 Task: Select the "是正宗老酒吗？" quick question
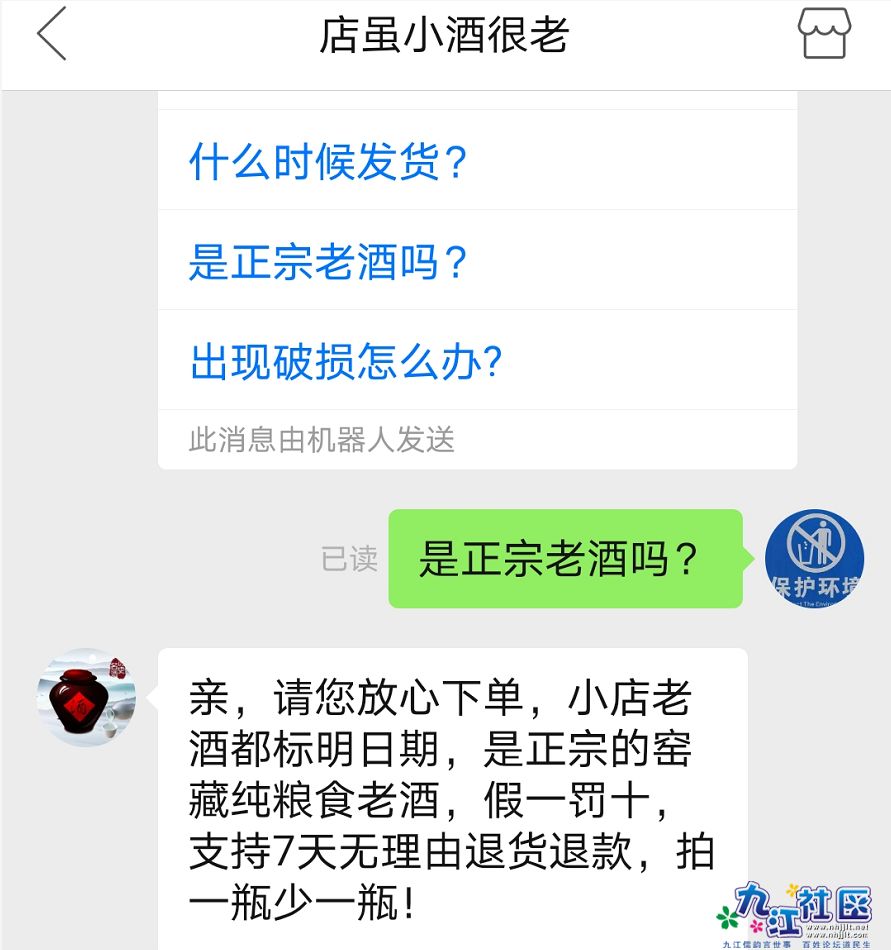328,262
